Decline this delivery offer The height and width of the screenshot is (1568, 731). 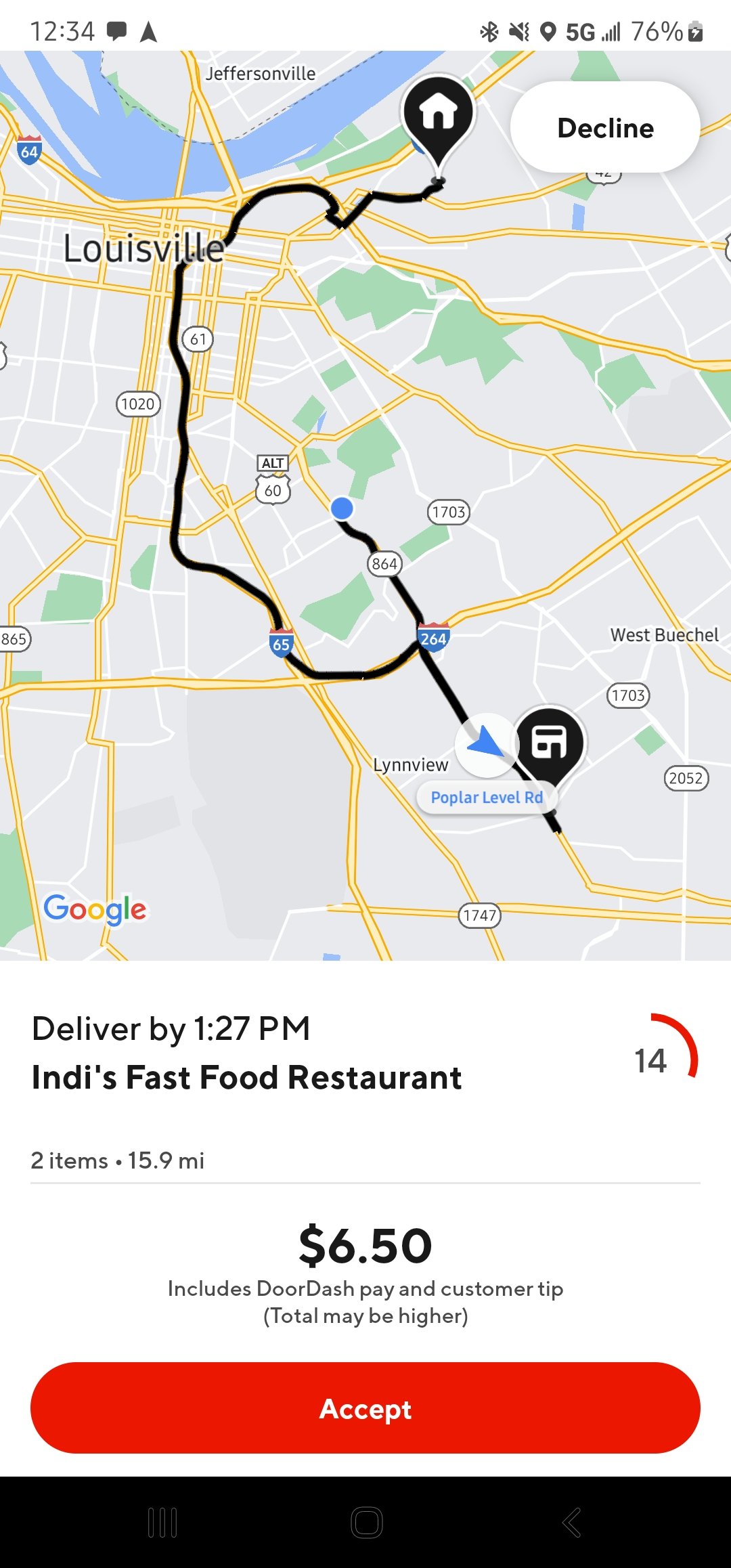[605, 127]
